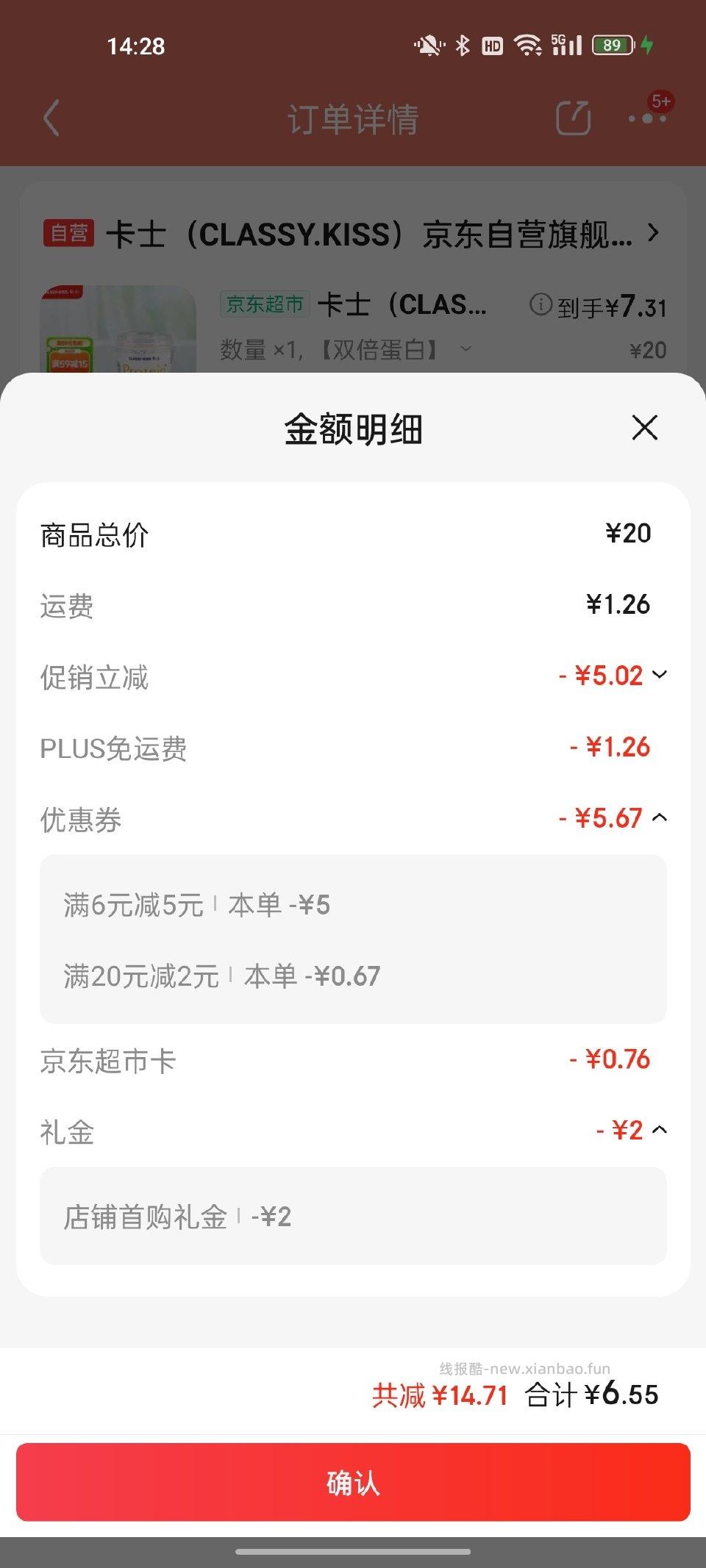Tap the 确认 button
Image resolution: width=706 pixels, height=1568 pixels.
click(353, 1482)
